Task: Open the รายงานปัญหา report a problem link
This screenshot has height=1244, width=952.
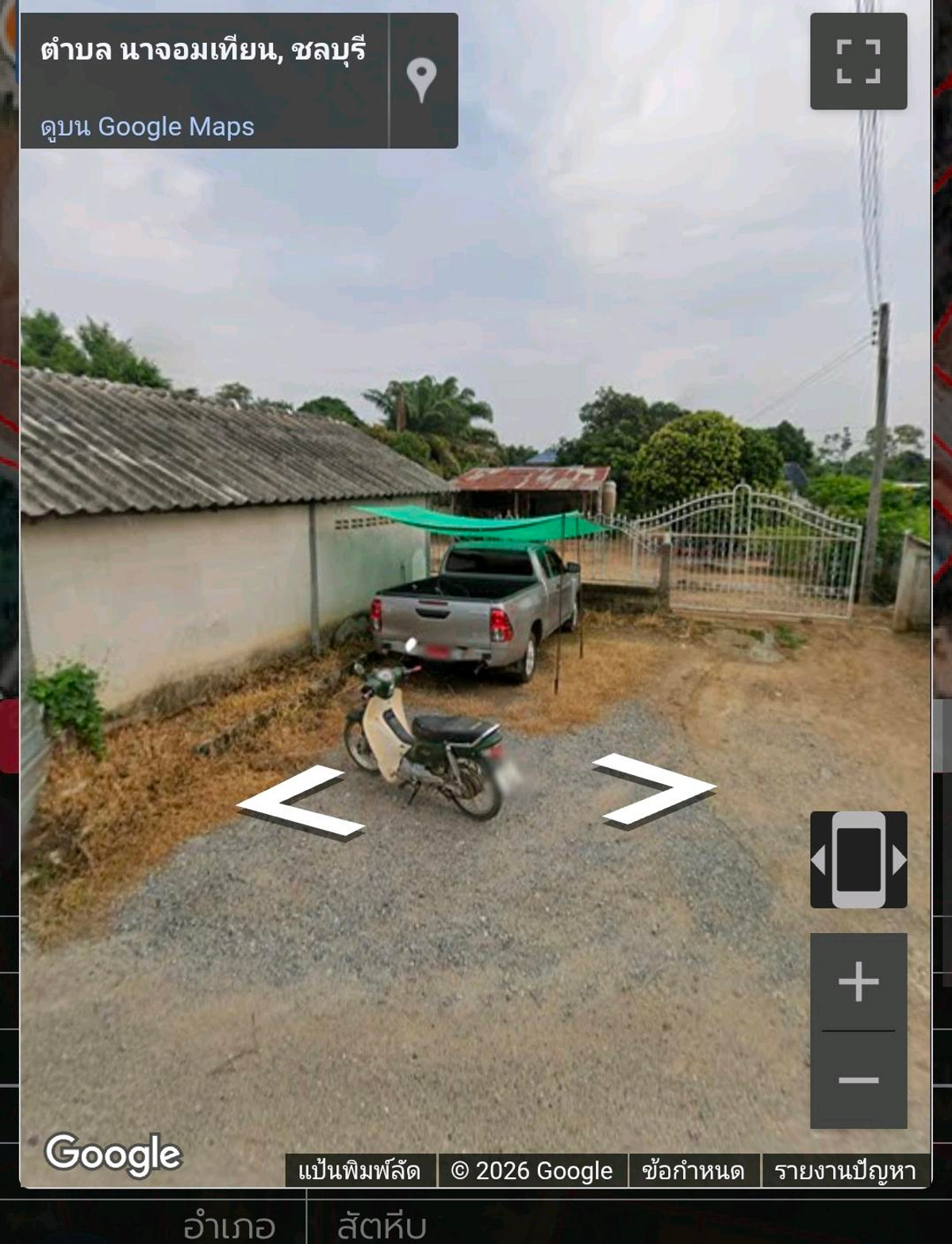Action: tap(845, 1171)
